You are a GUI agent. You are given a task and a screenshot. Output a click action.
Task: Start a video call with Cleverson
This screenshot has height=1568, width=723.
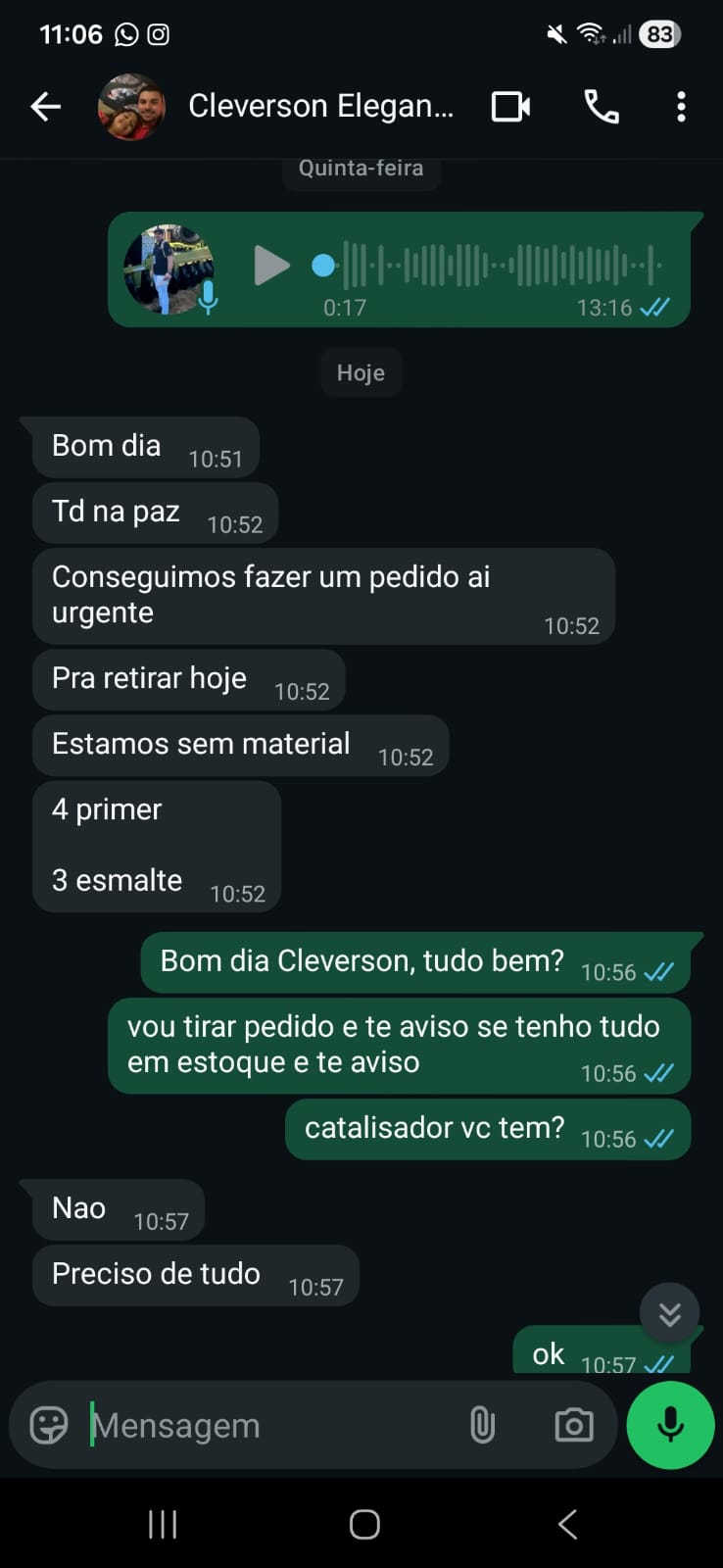click(x=510, y=106)
